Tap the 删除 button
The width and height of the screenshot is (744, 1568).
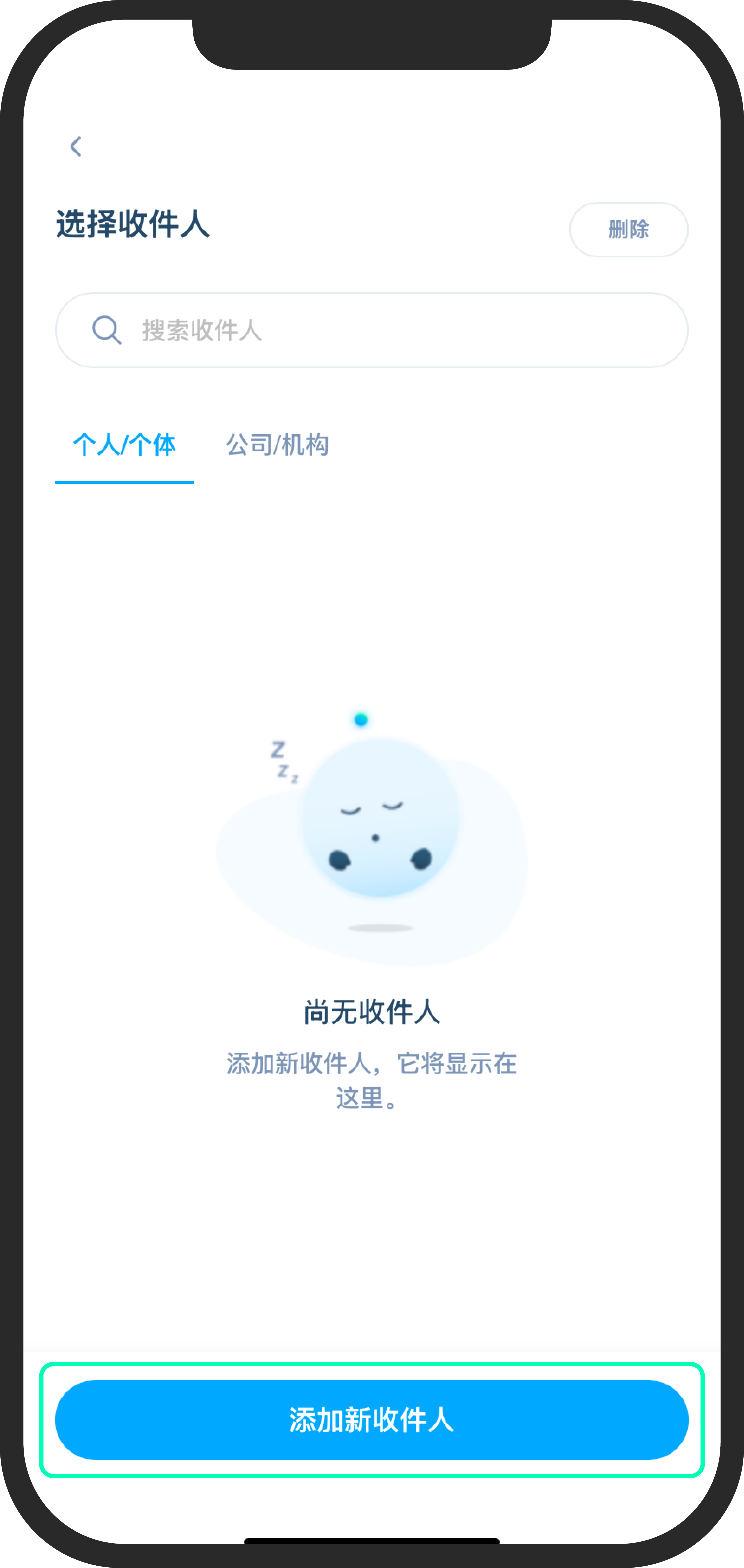point(628,229)
